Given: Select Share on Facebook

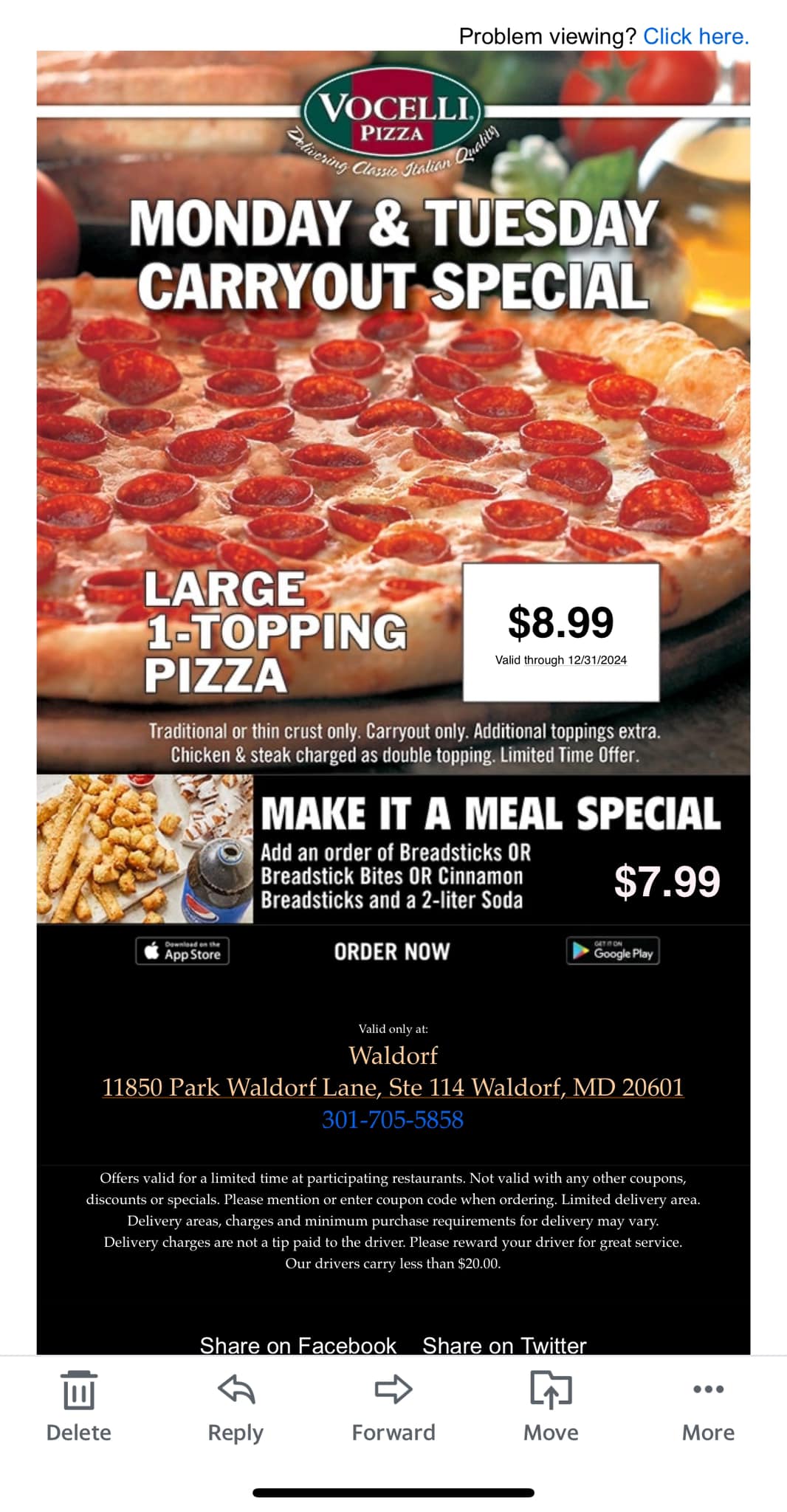Looking at the screenshot, I should click(298, 1345).
